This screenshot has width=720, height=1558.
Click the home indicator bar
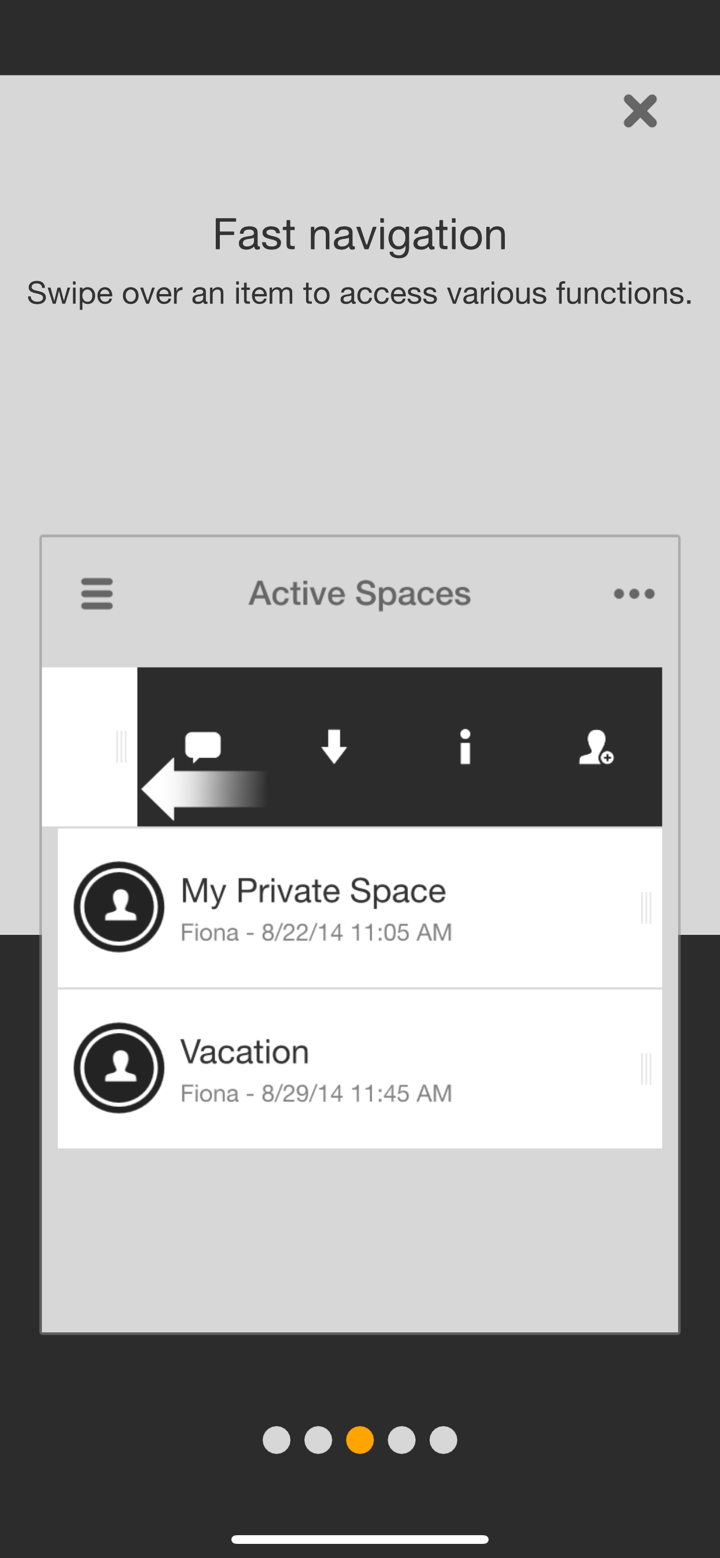(x=360, y=1539)
